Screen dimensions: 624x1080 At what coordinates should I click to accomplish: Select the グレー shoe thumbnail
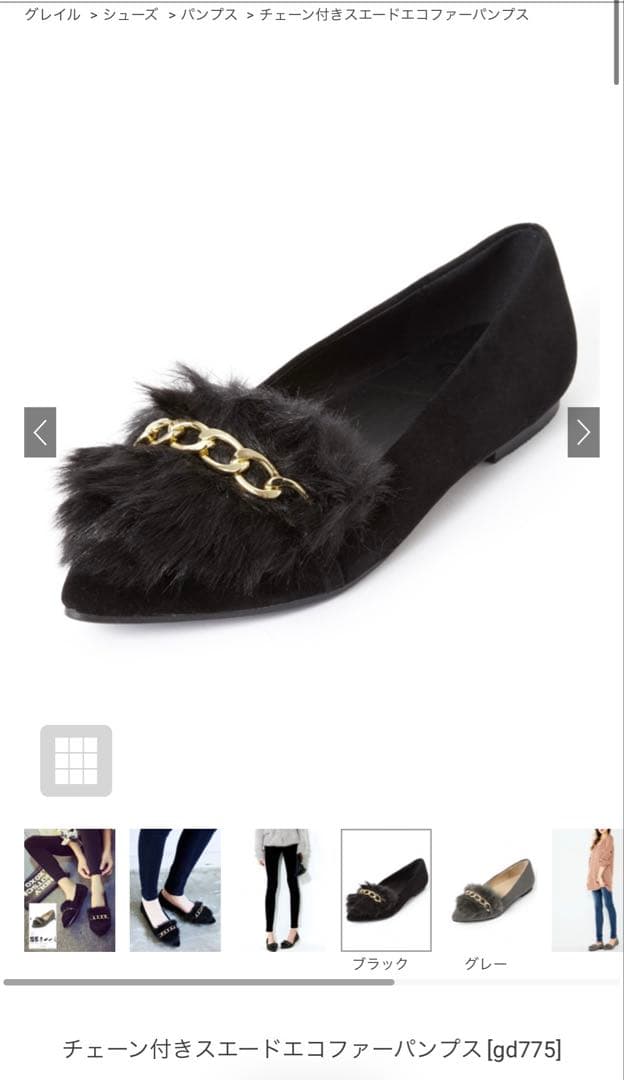tap(492, 890)
